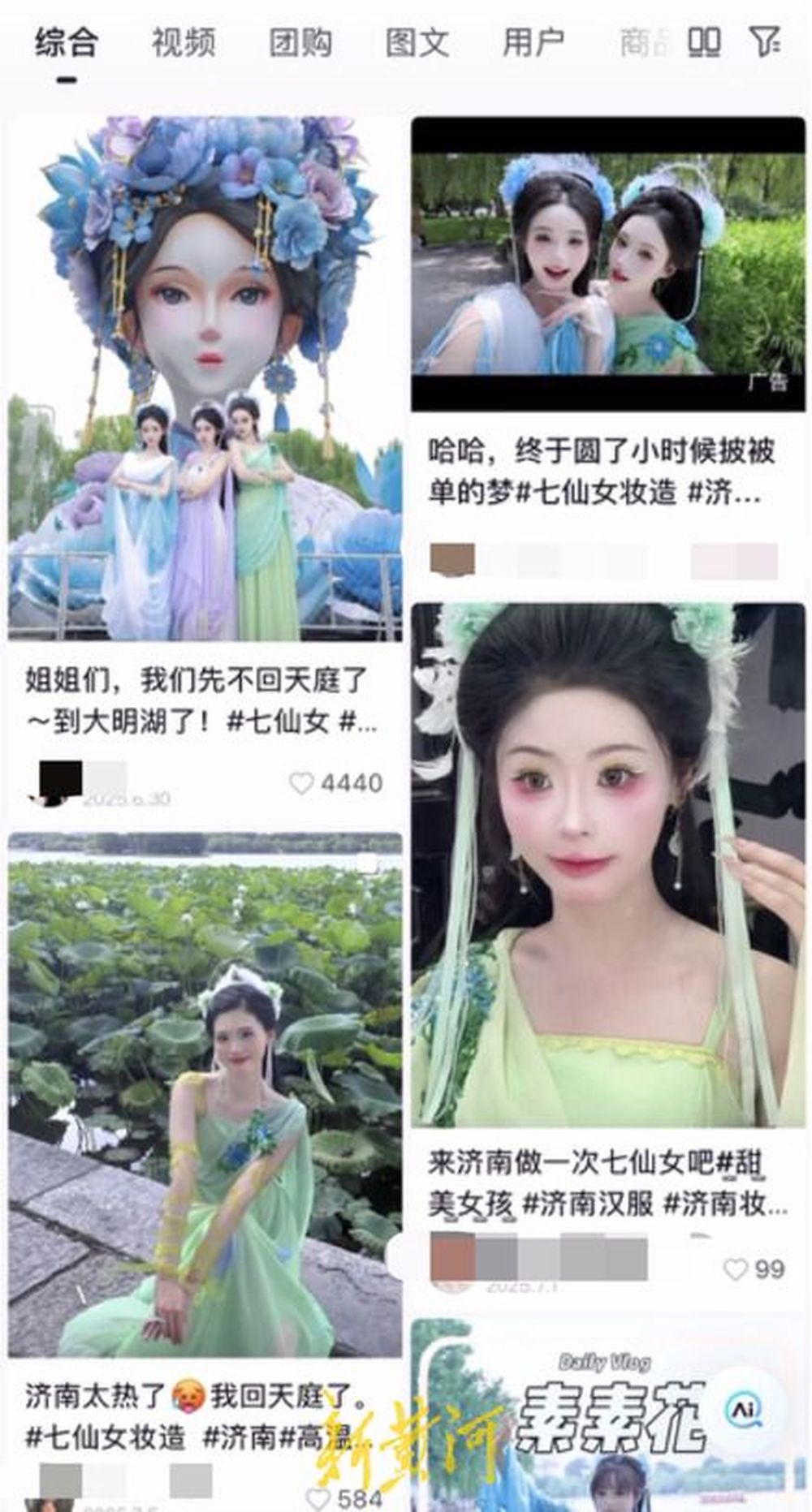
Task: Toggle the column layout icon
Action: click(704, 42)
